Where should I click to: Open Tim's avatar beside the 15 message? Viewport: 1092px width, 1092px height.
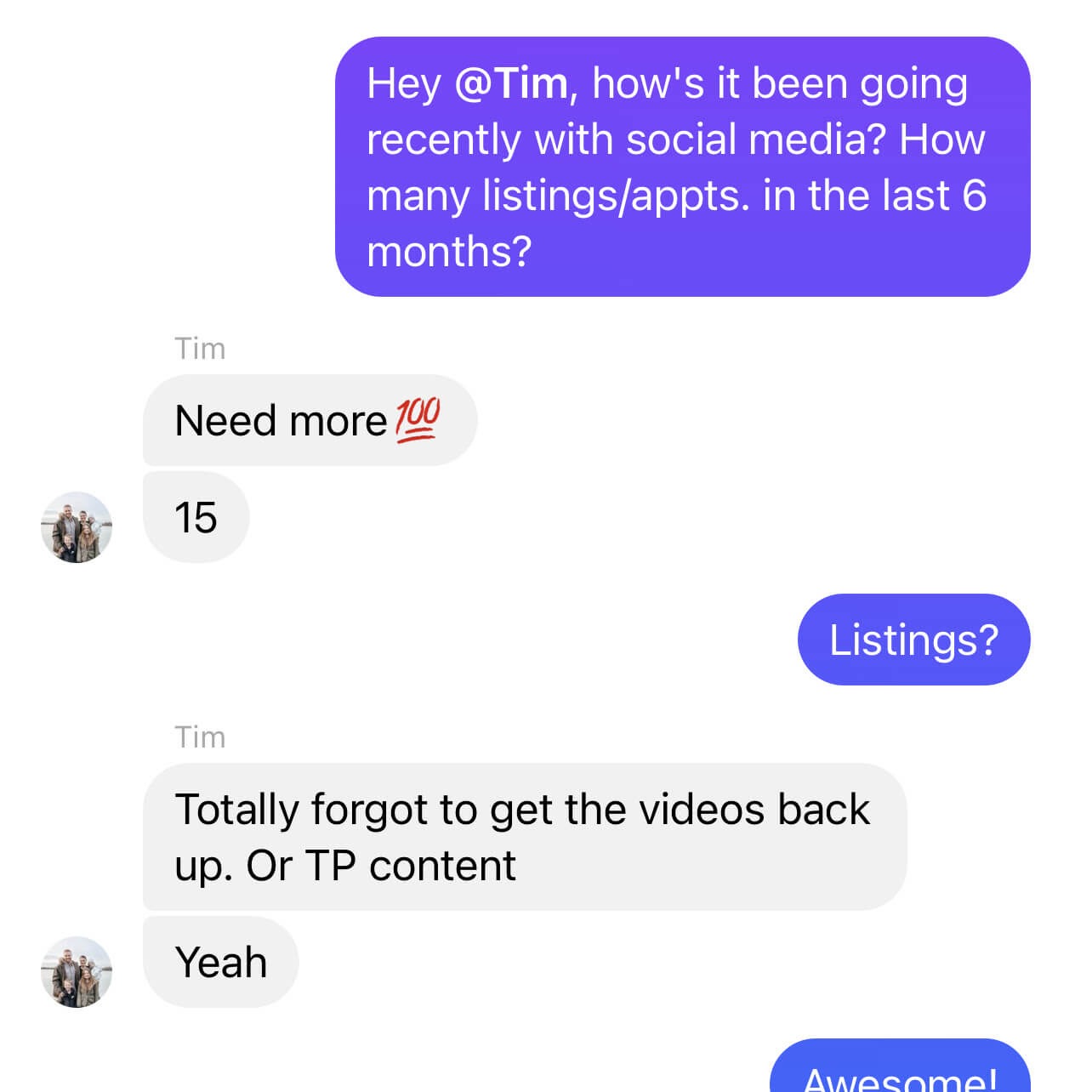[77, 526]
